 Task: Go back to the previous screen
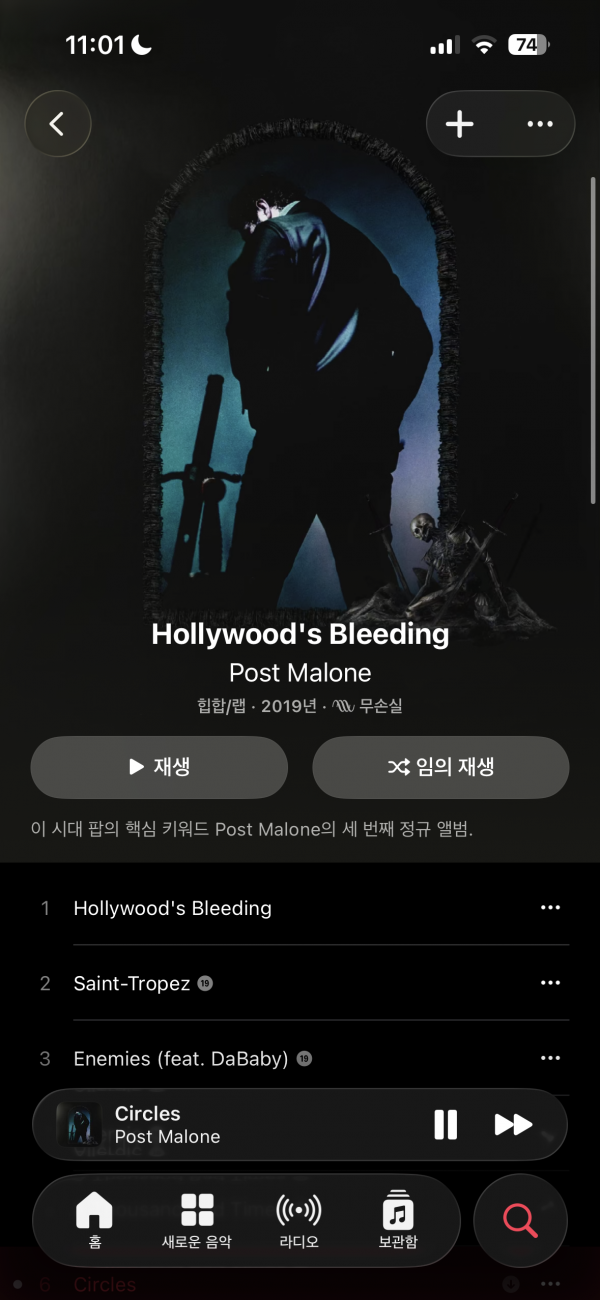pos(58,124)
